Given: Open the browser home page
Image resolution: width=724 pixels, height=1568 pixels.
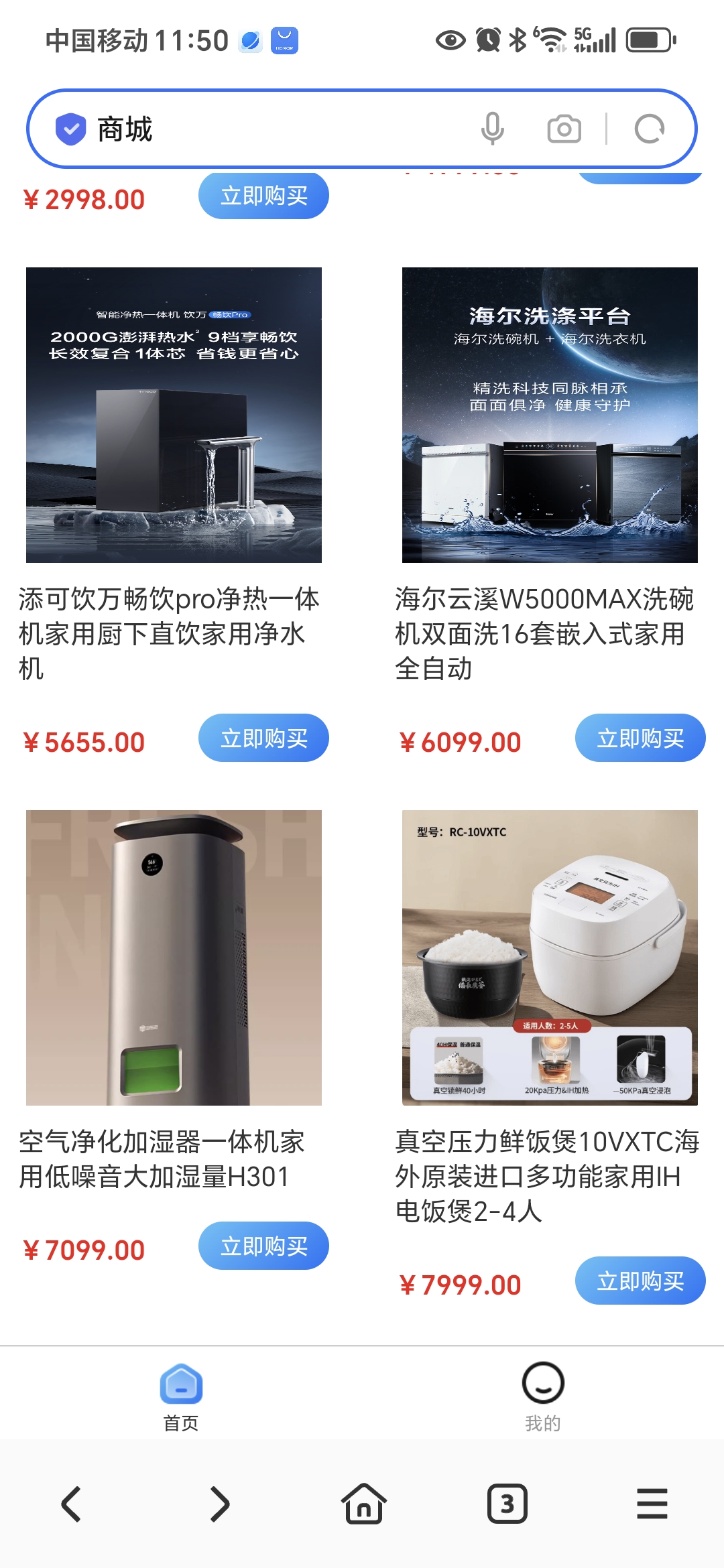Looking at the screenshot, I should (x=363, y=1504).
